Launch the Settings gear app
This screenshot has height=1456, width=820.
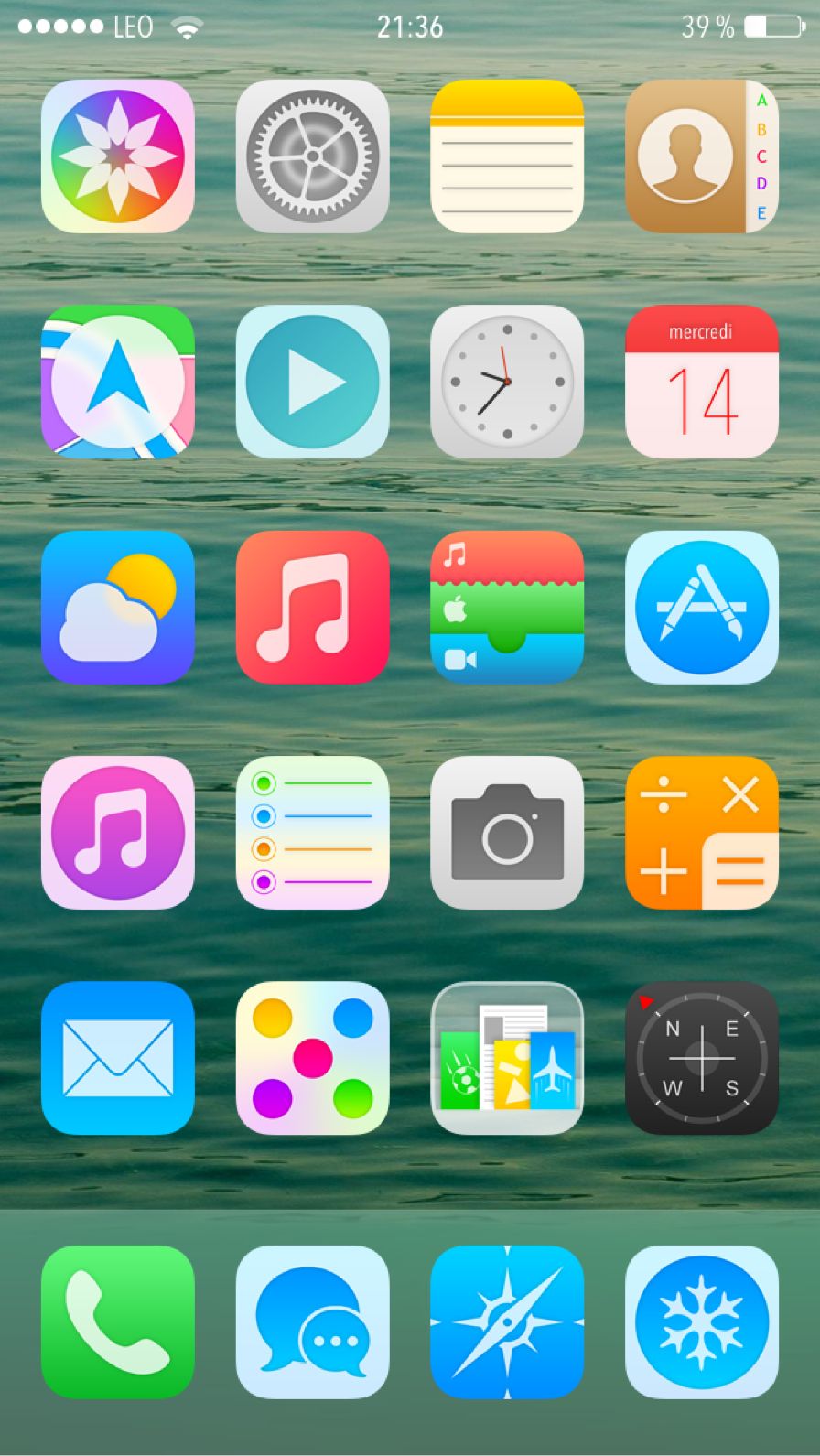312,156
